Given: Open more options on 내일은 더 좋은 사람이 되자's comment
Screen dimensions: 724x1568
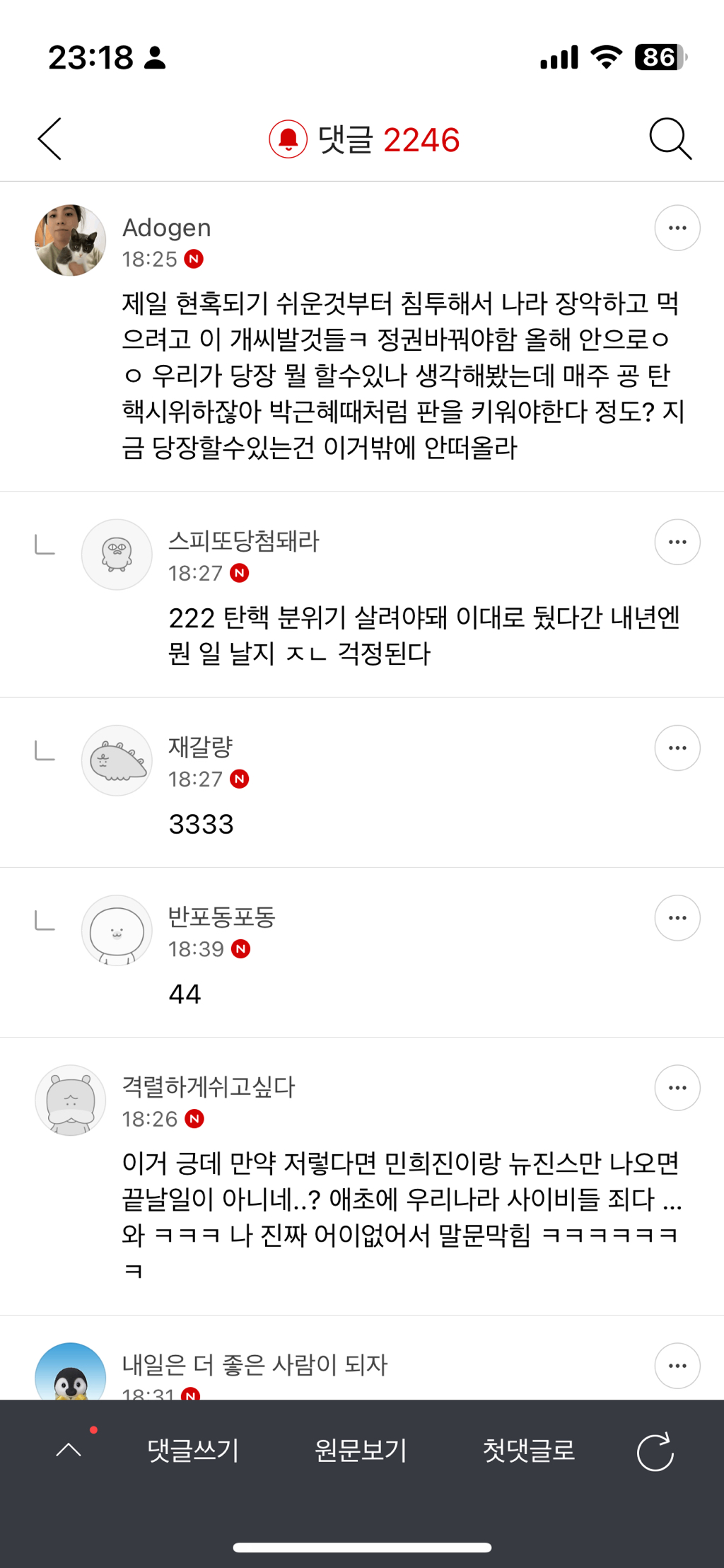Looking at the screenshot, I should tap(677, 1366).
